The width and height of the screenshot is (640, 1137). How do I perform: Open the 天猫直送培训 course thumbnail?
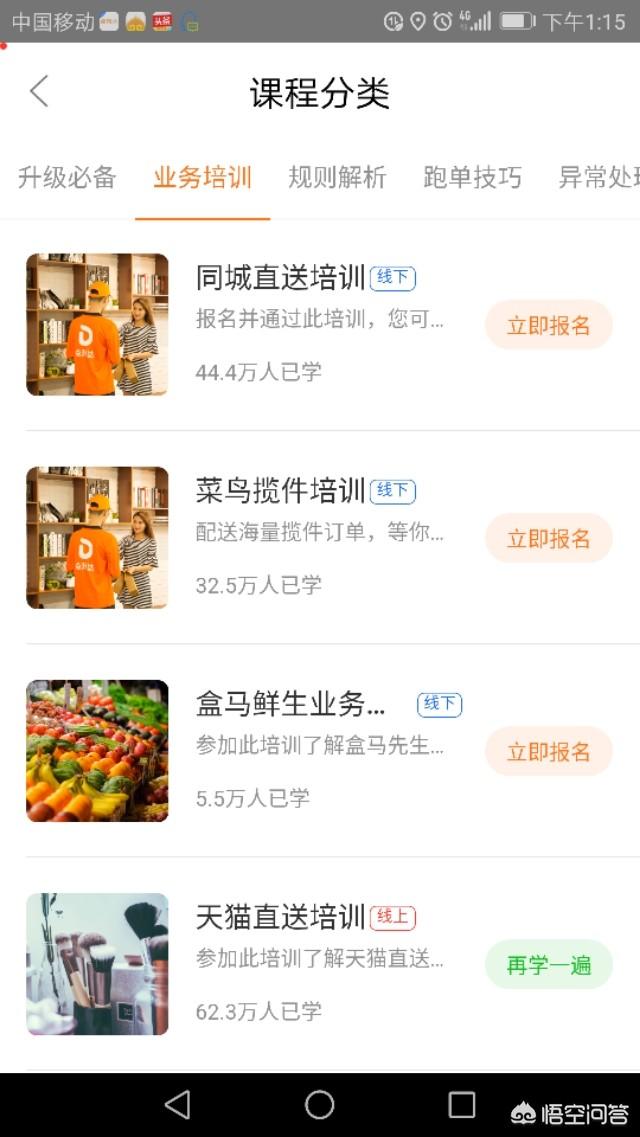pos(97,964)
